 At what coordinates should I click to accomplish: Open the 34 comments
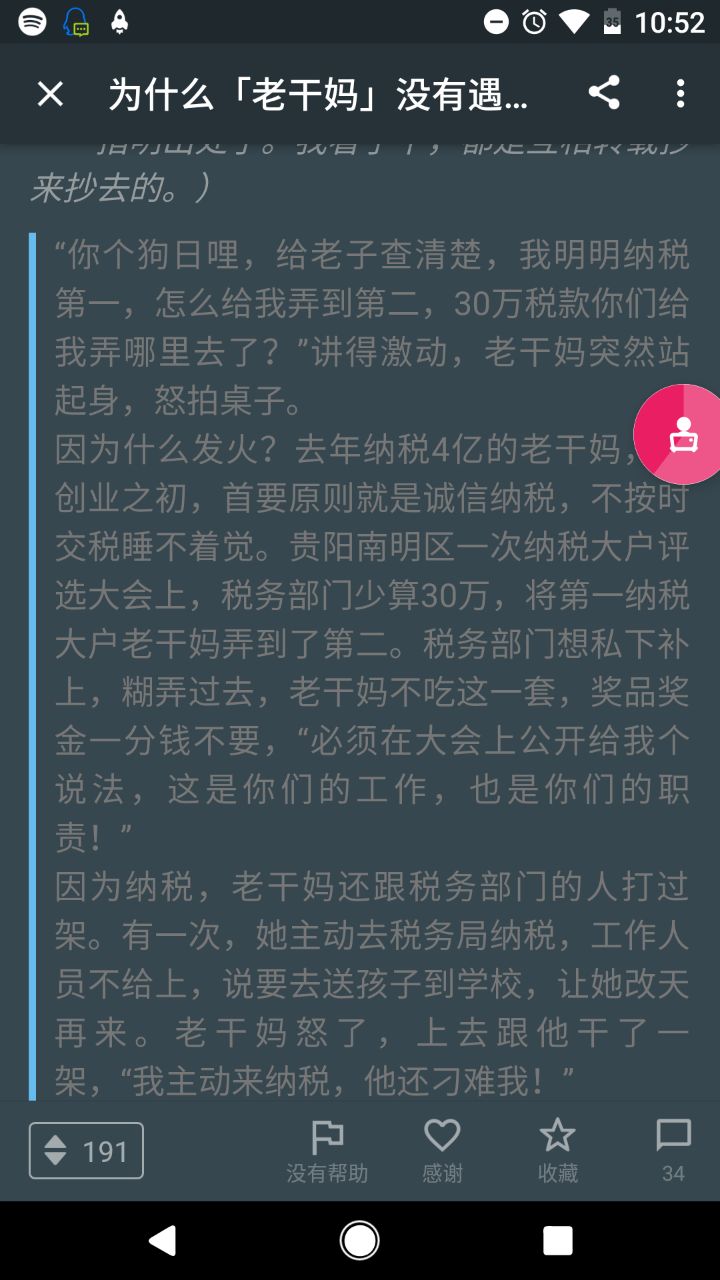[x=673, y=1151]
